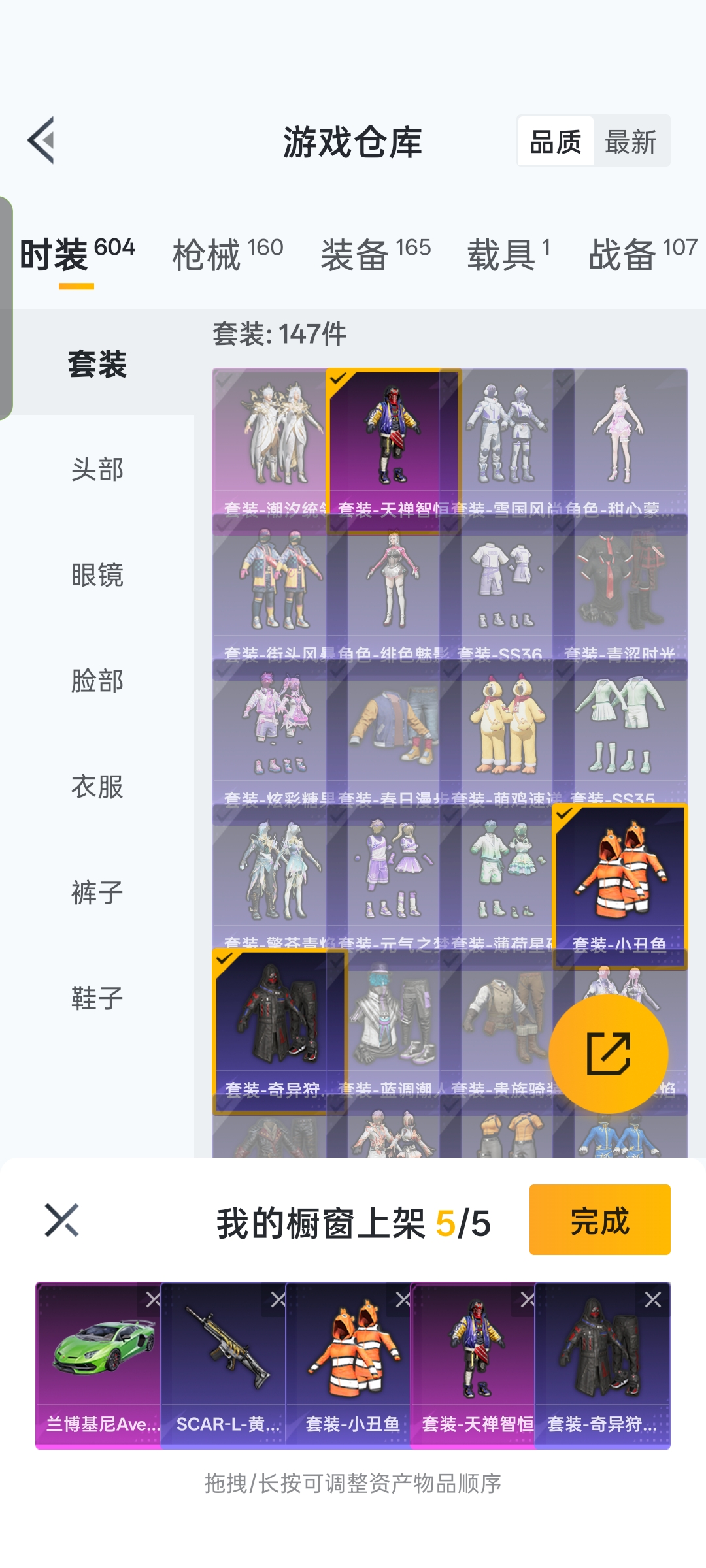
Task: Go back from 游戏仓库
Action: (41, 140)
